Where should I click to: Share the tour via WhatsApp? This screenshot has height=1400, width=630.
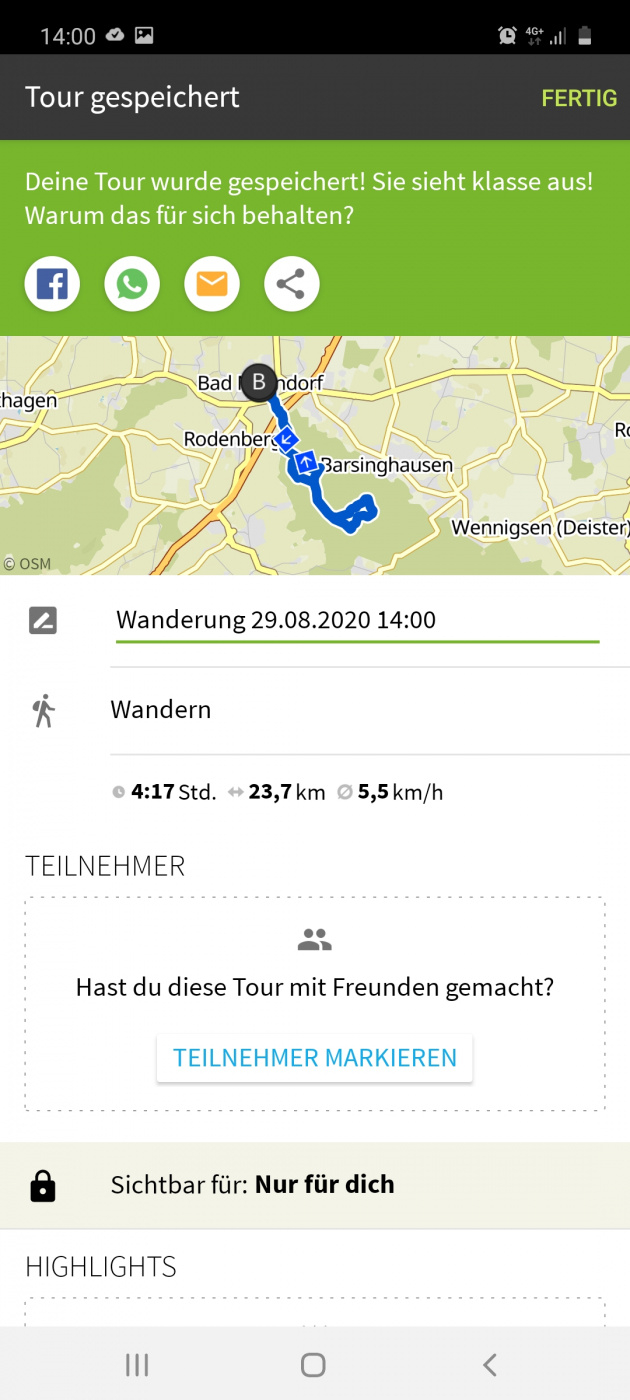tap(132, 285)
